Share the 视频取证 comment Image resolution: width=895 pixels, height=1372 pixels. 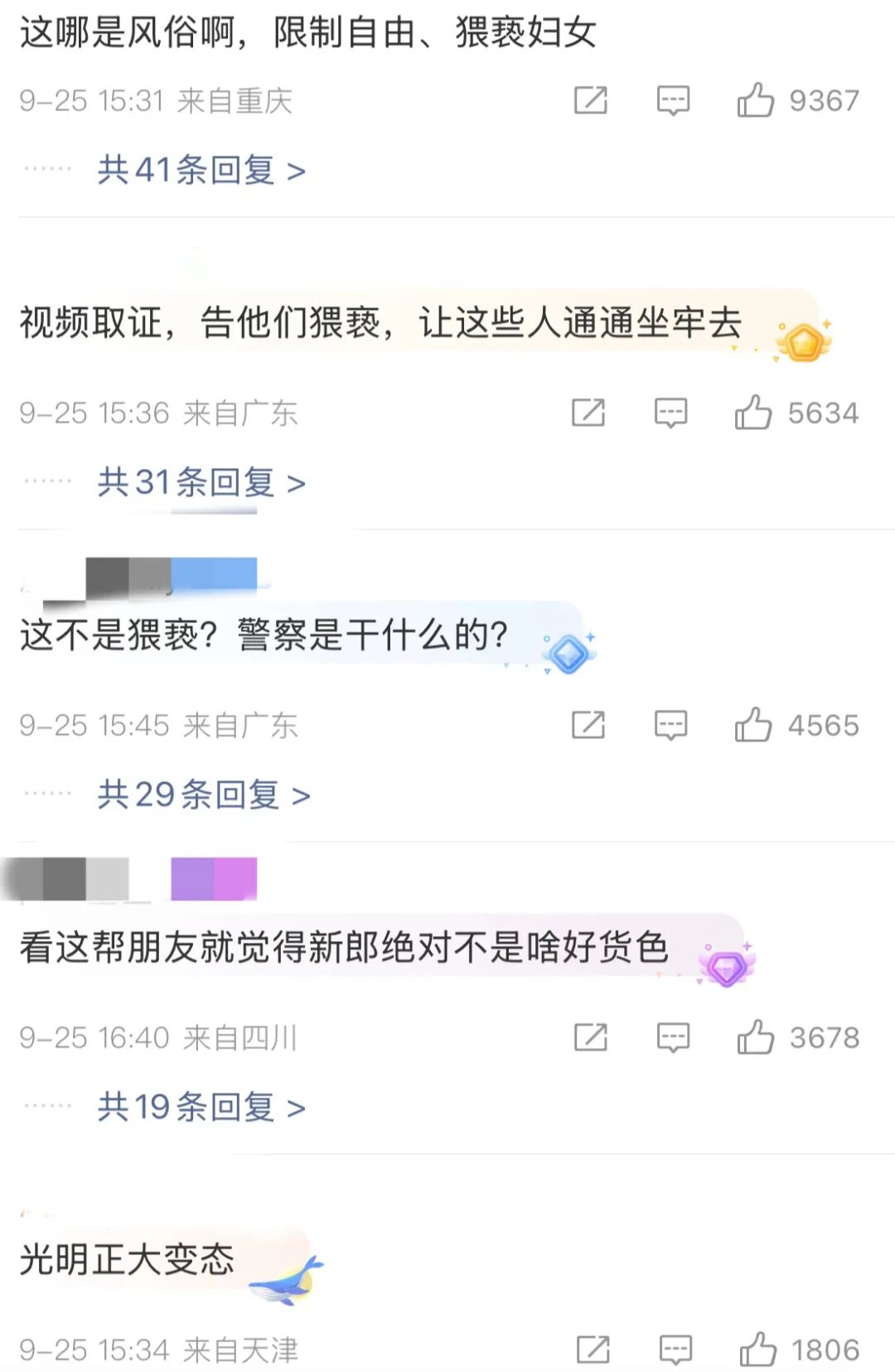point(588,413)
